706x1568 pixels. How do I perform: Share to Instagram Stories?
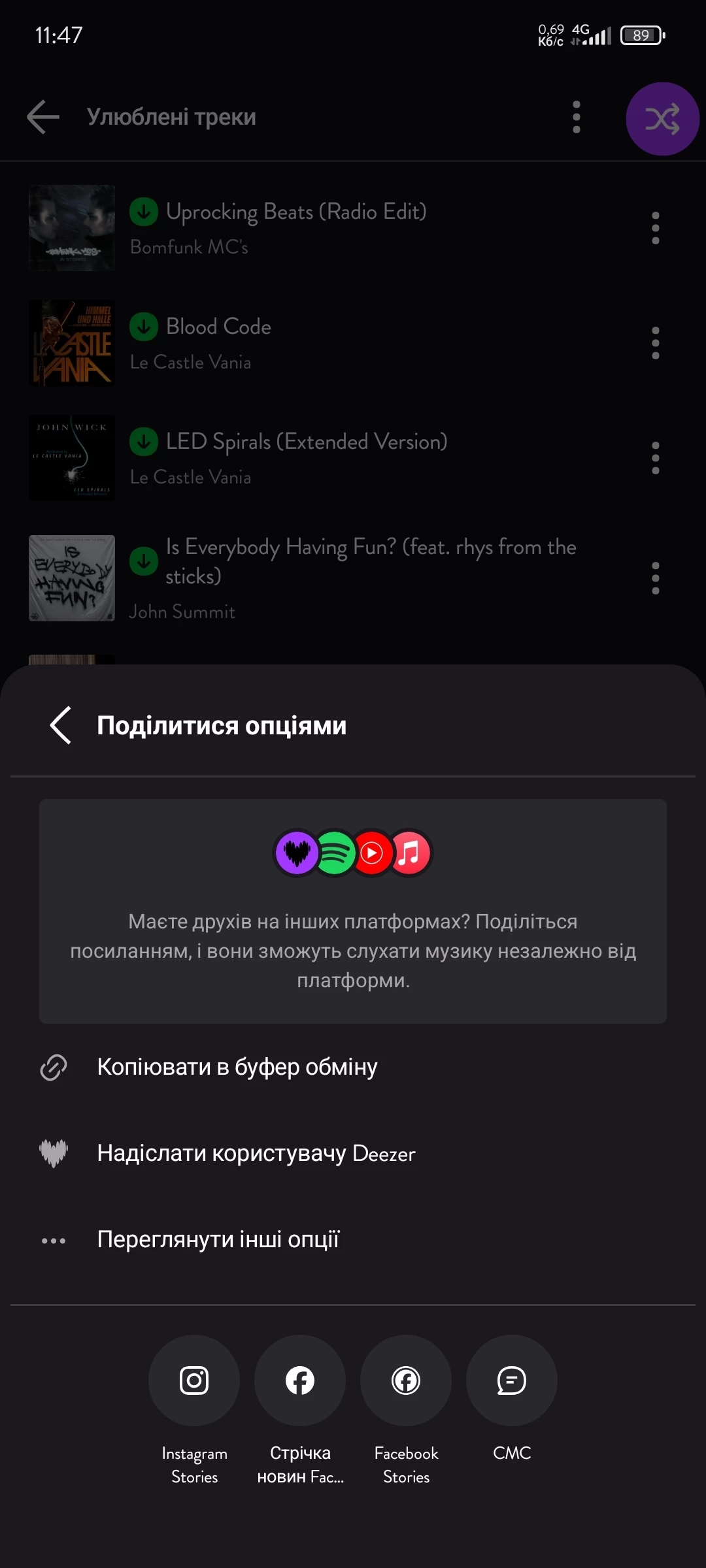194,1380
